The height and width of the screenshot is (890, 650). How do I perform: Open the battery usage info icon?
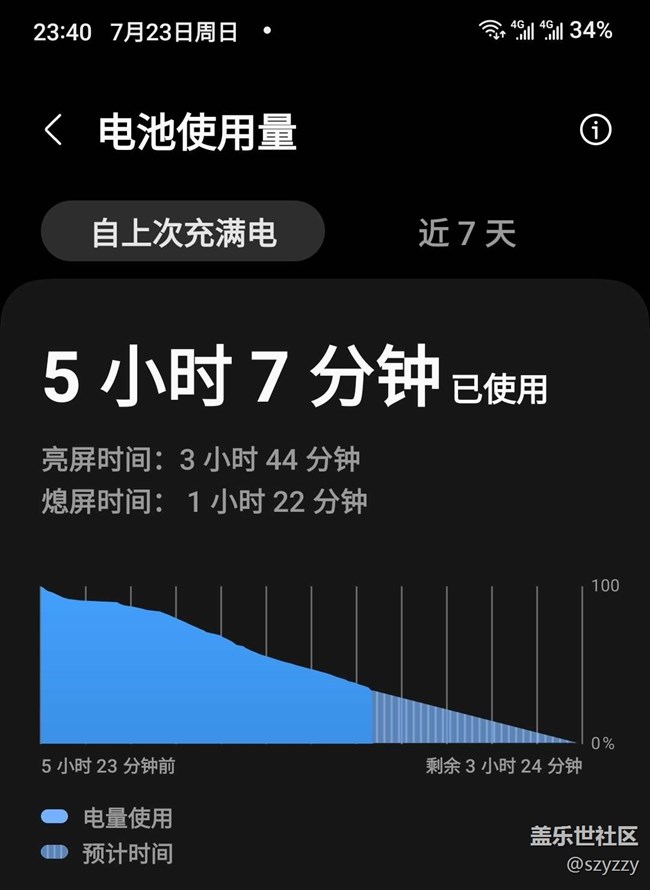pyautogui.click(x=595, y=130)
